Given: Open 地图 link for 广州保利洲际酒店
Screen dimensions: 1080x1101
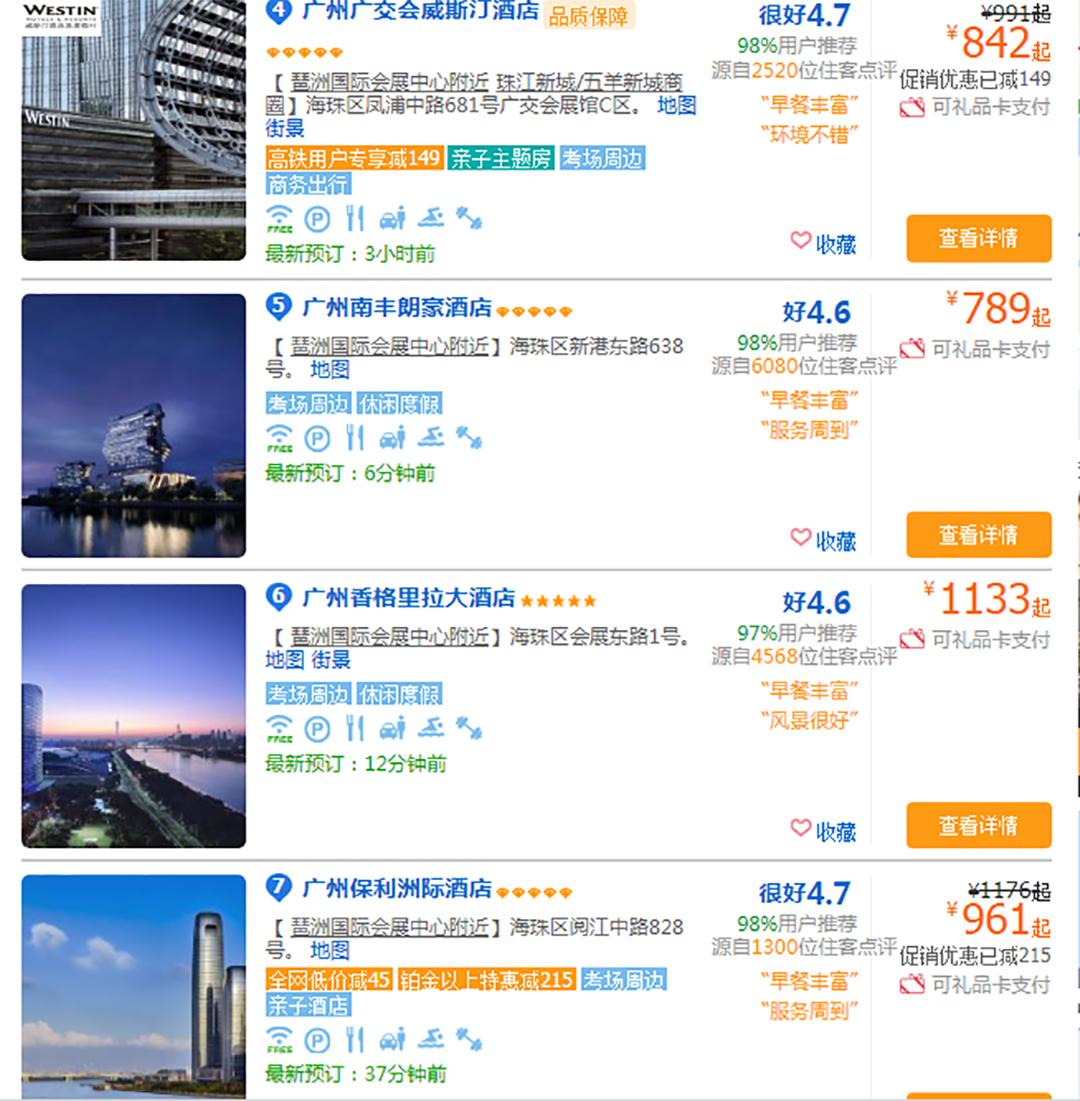Looking at the screenshot, I should tap(330, 949).
